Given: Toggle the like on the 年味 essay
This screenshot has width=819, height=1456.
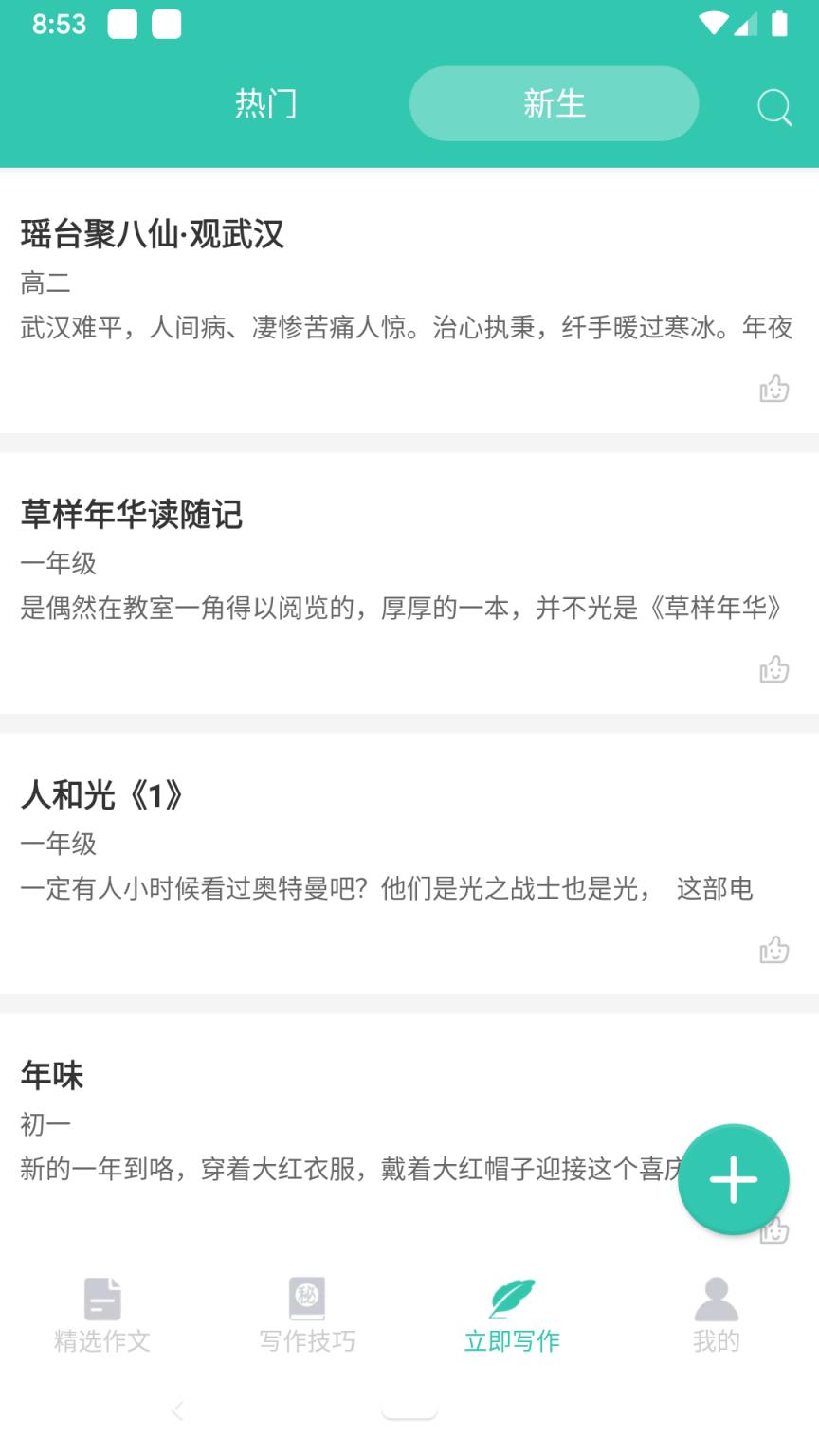Looking at the screenshot, I should click(774, 1229).
